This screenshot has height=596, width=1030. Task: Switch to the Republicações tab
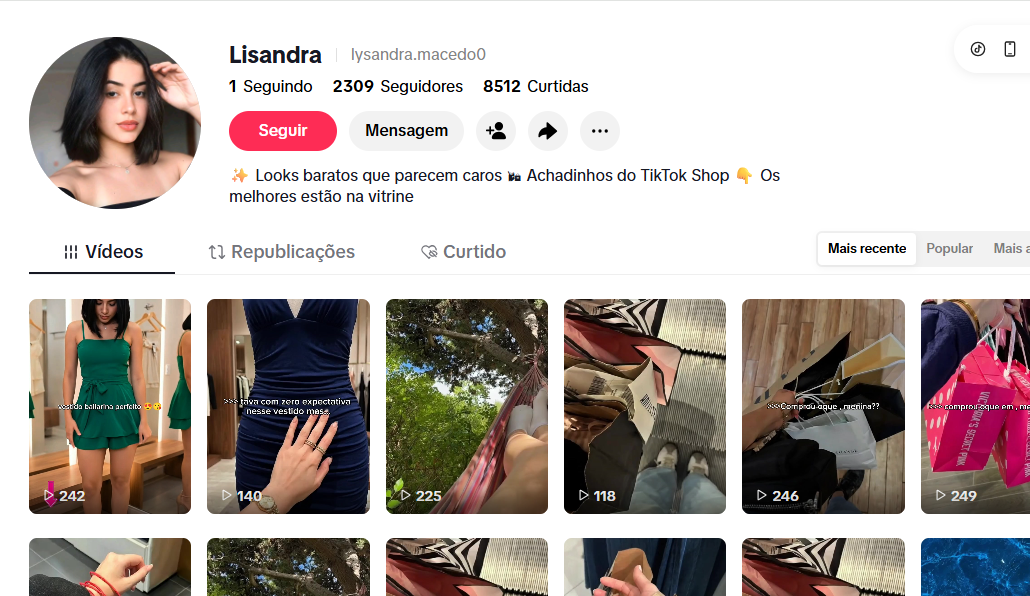click(281, 252)
